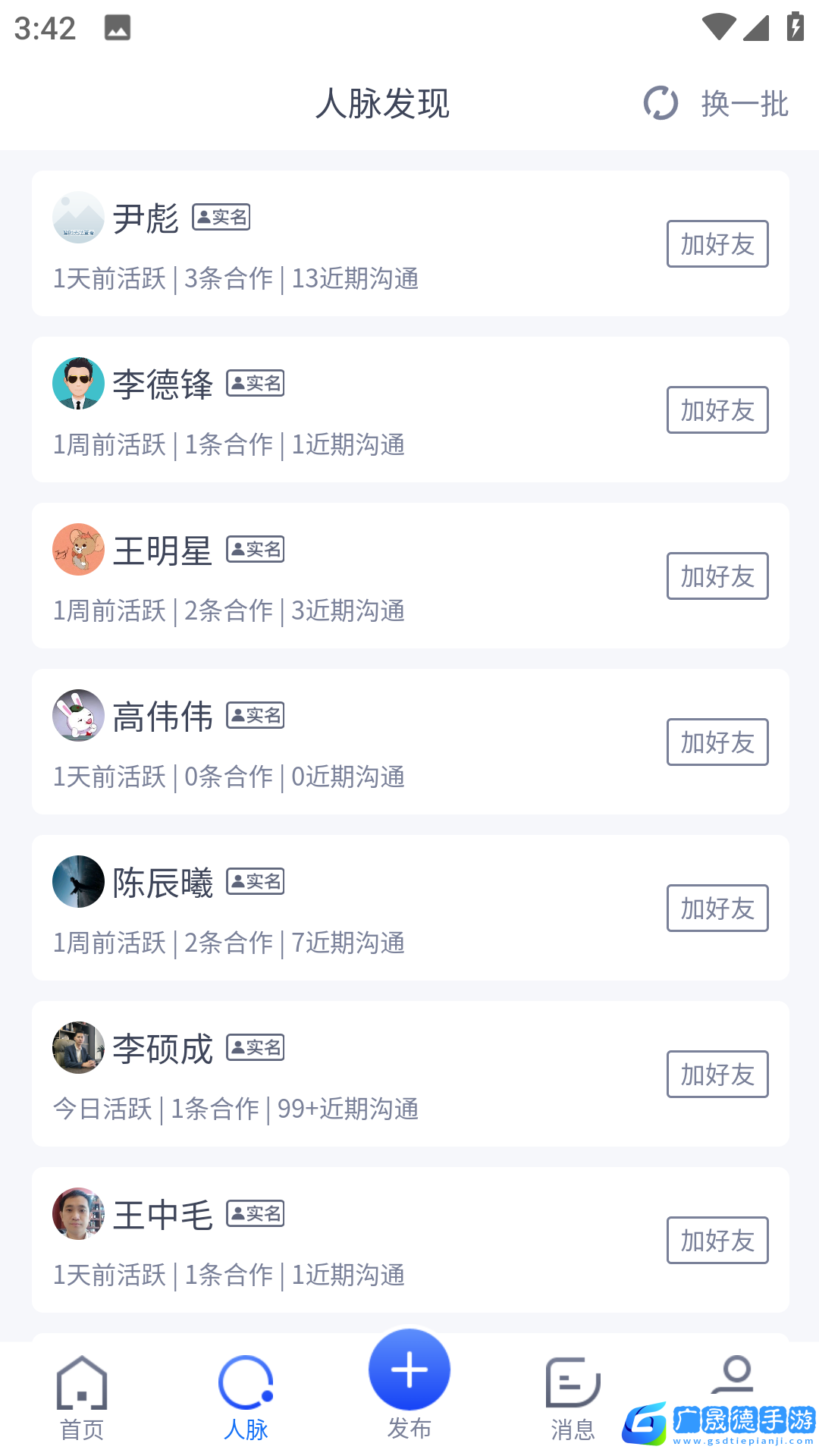The width and height of the screenshot is (819, 1456).
Task: Select the 人脉 tab
Action: click(246, 1399)
